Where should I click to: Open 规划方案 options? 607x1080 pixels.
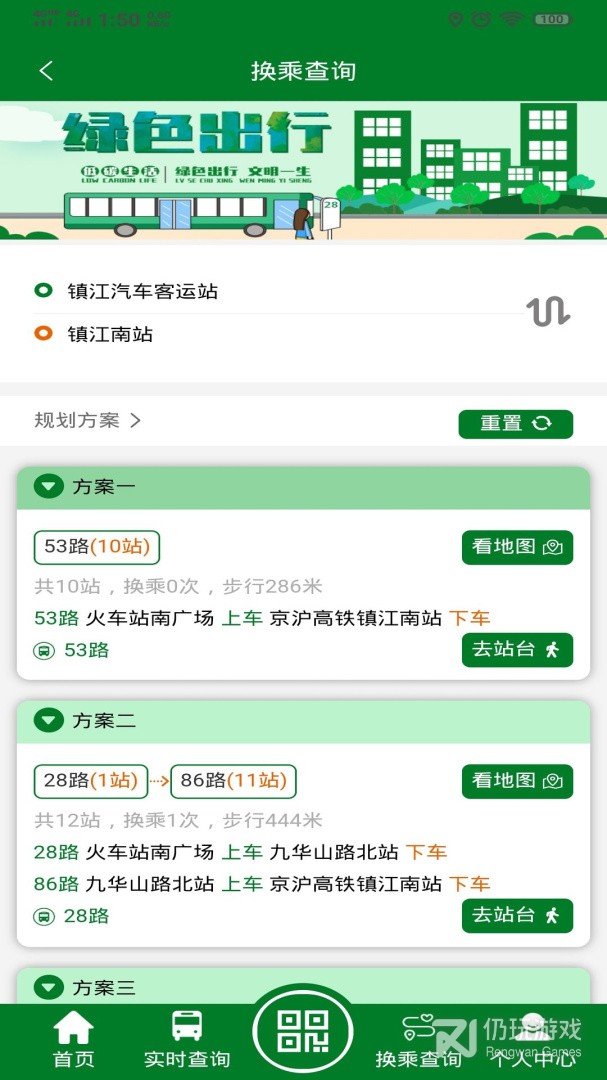point(88,421)
